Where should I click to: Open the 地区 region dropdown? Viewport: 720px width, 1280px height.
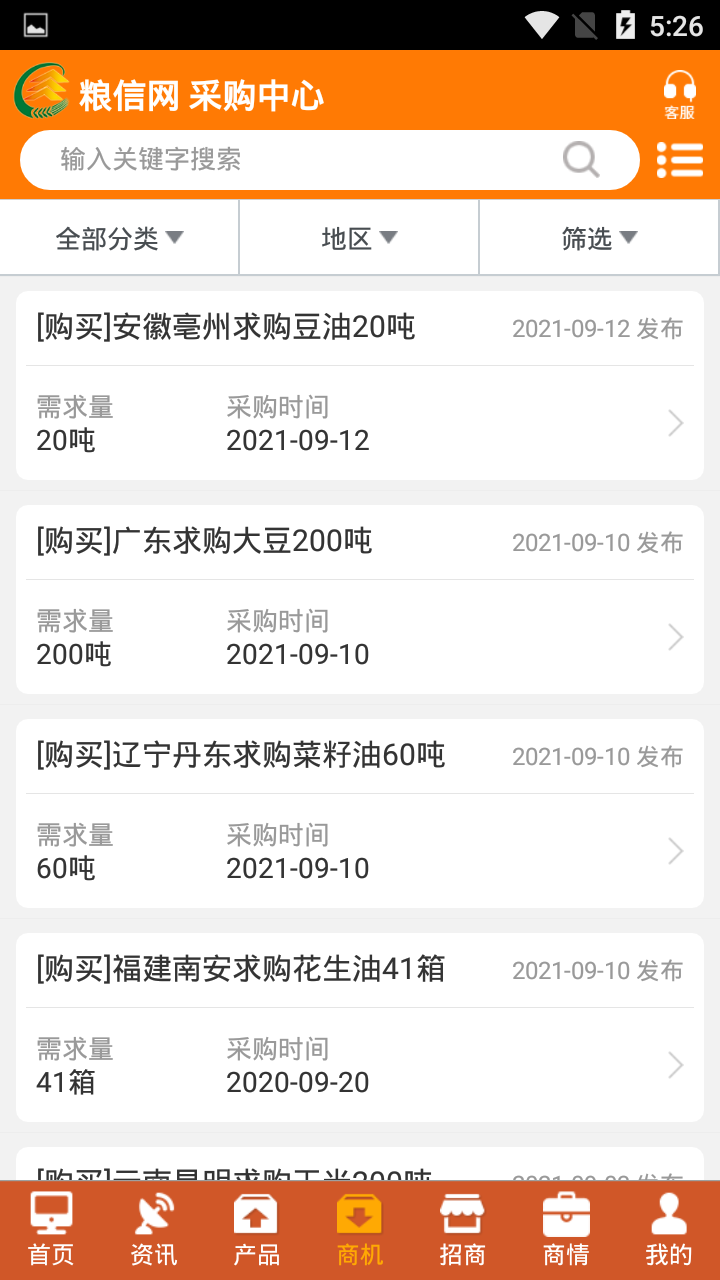[358, 237]
